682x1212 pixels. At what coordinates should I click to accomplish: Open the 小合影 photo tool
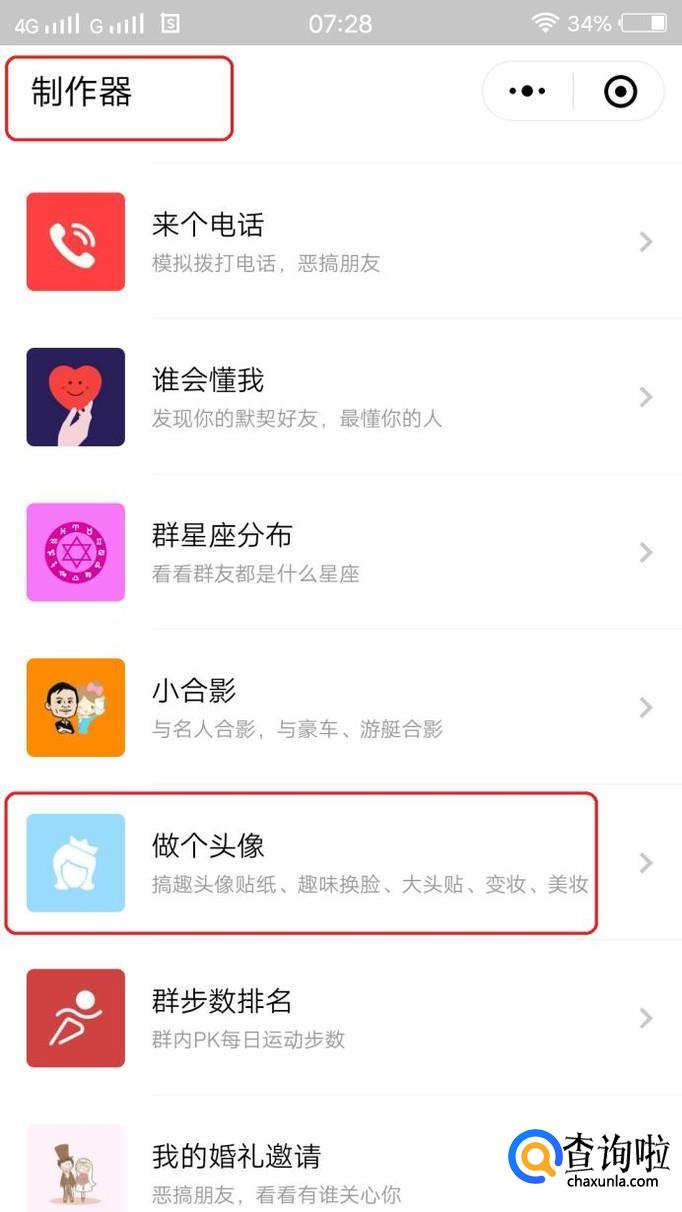point(340,707)
